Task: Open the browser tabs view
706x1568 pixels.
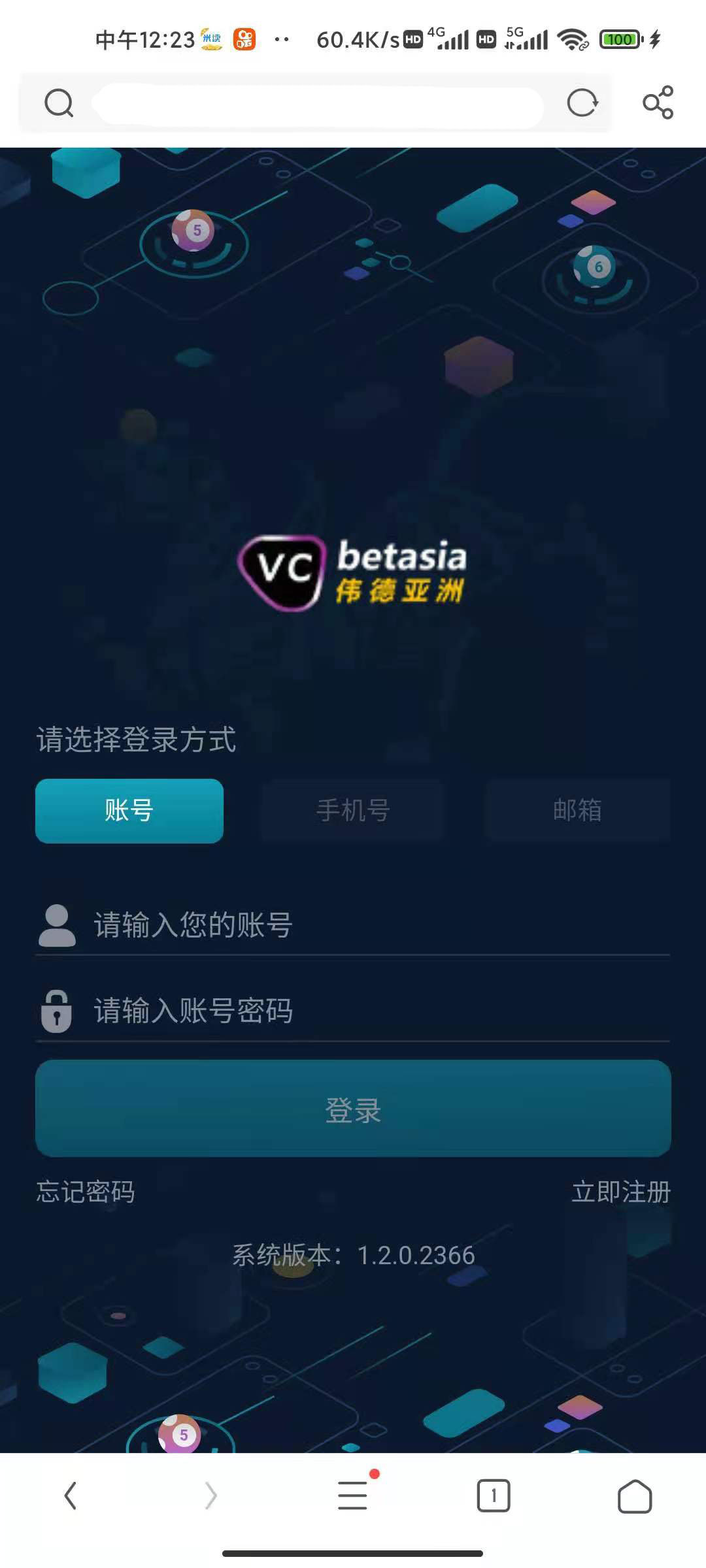Action: tap(494, 1495)
